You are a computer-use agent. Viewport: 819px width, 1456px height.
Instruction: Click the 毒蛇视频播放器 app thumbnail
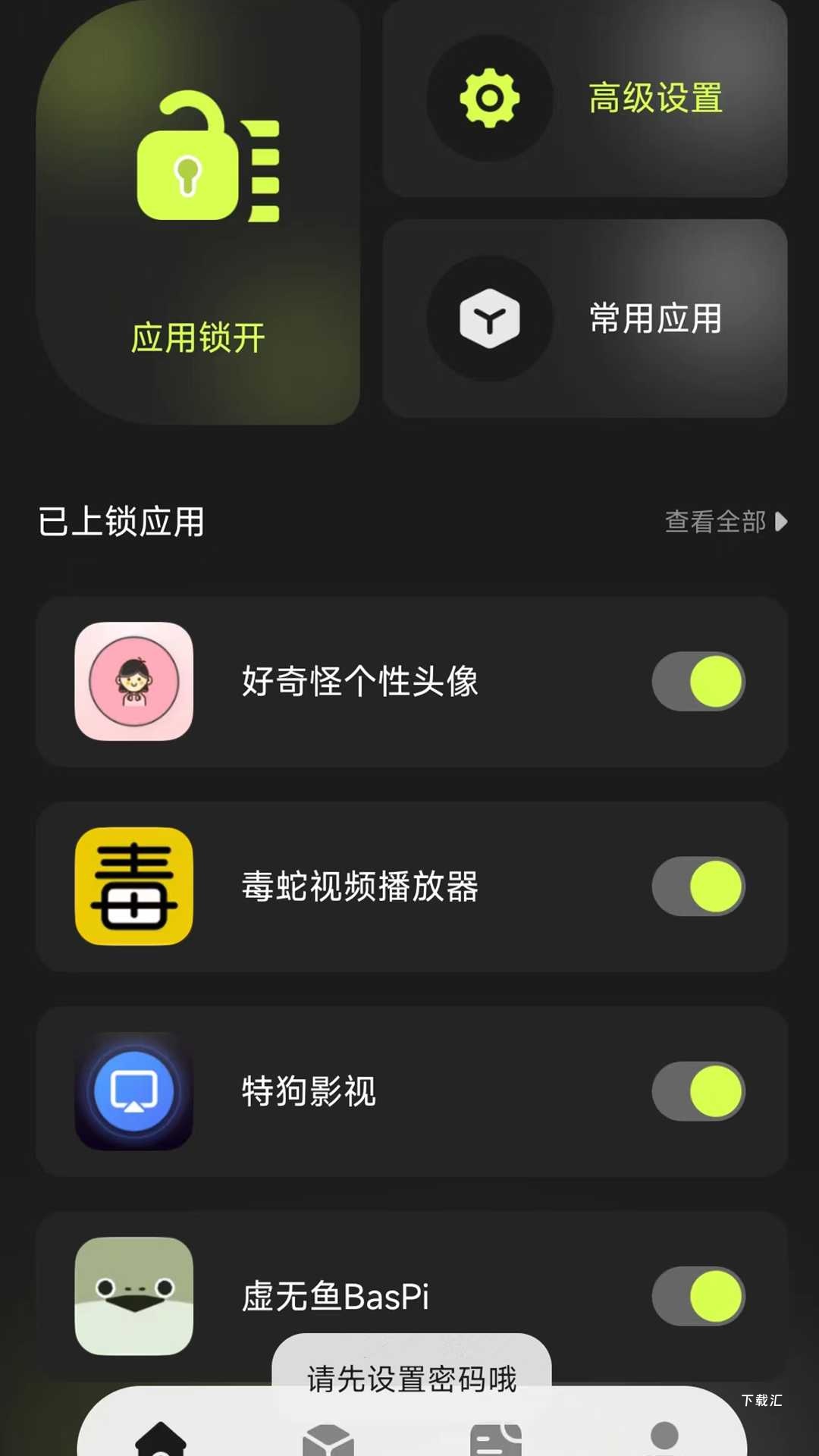tap(133, 887)
